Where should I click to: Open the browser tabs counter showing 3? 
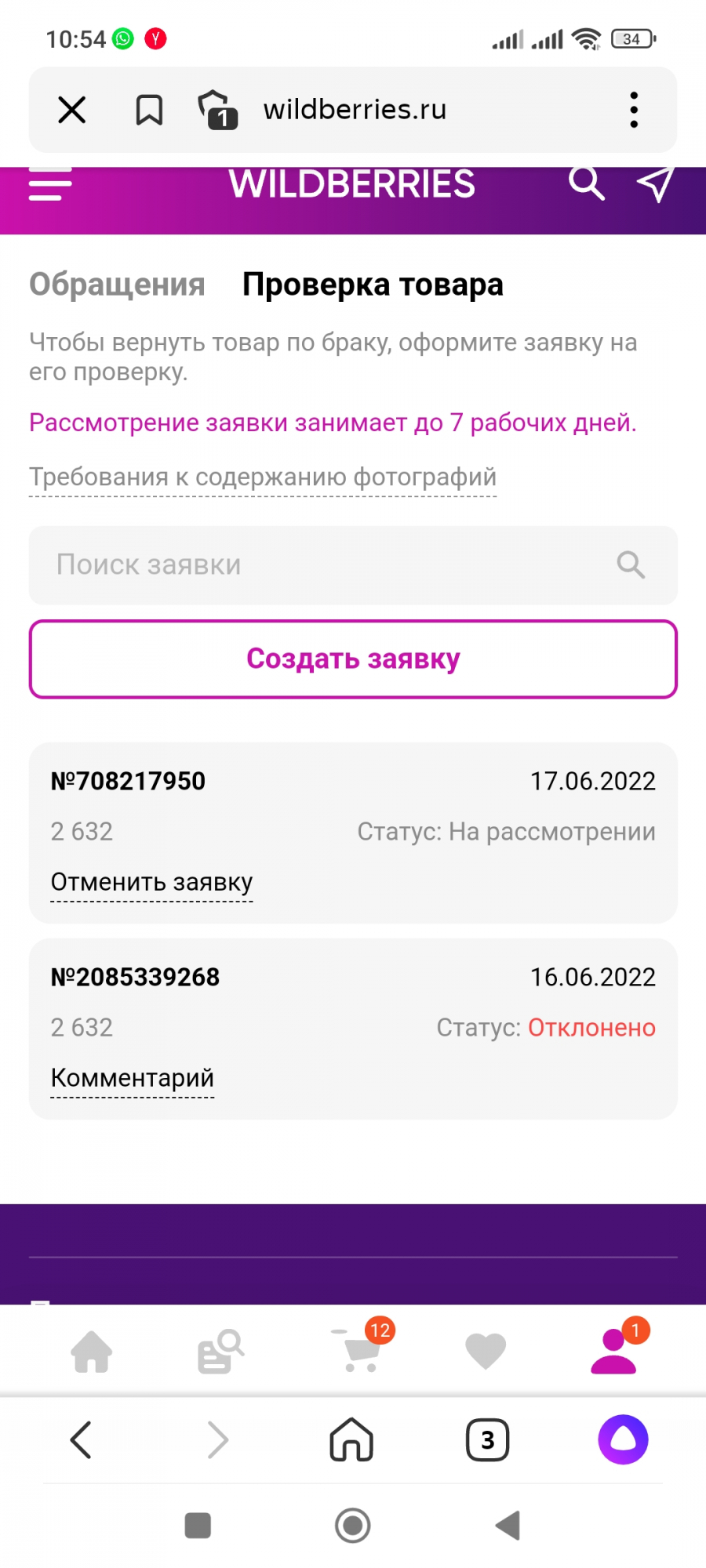click(x=488, y=1440)
